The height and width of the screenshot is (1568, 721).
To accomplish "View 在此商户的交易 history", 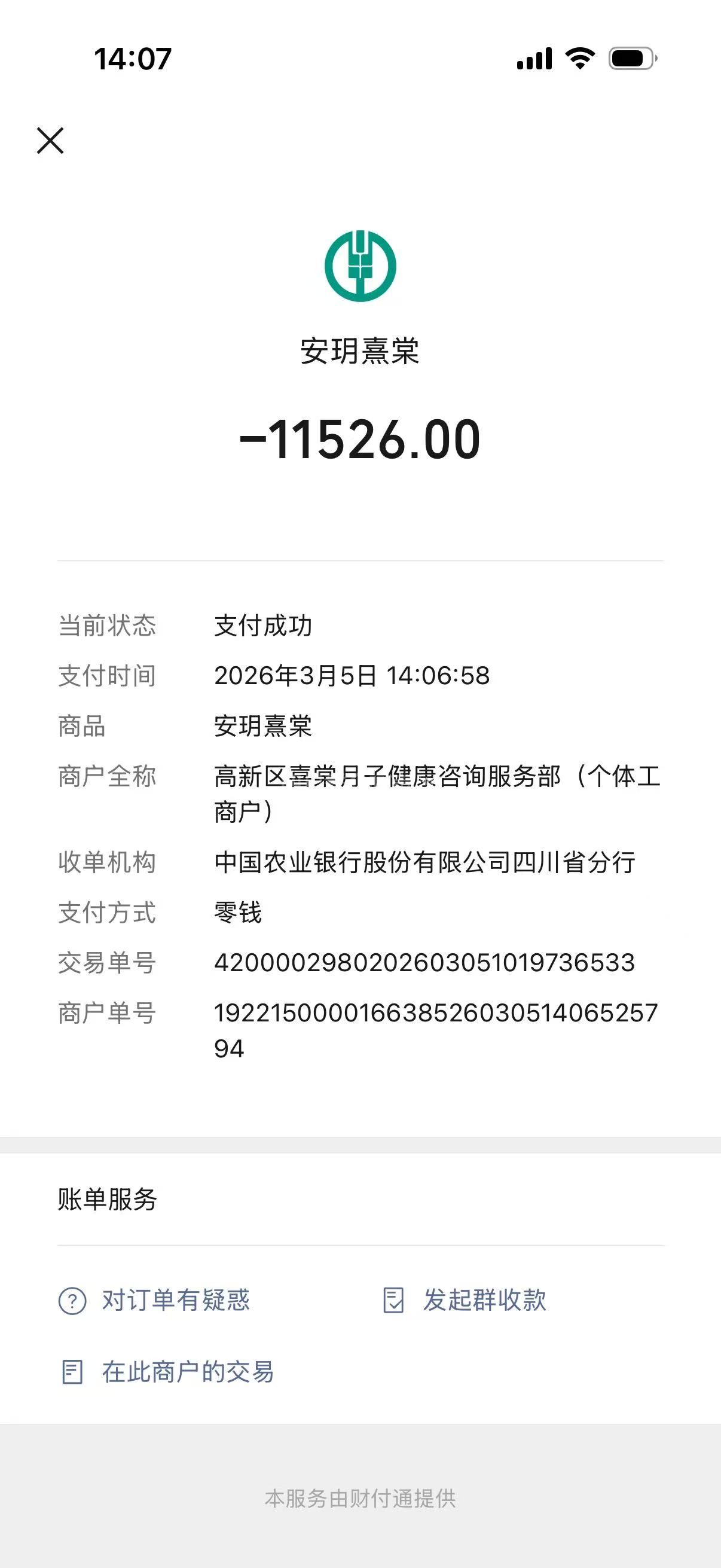I will [x=167, y=1372].
